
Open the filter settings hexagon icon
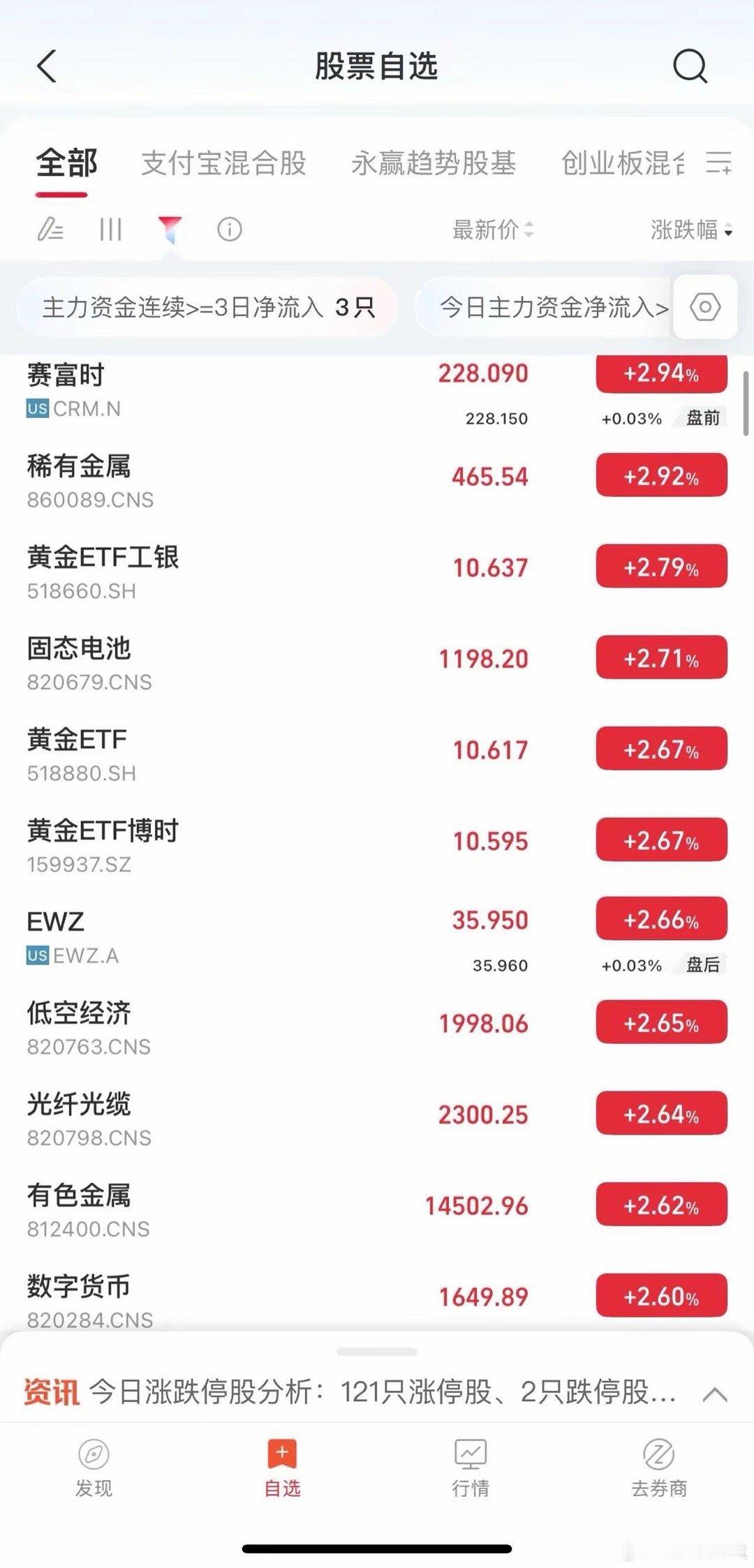(704, 307)
